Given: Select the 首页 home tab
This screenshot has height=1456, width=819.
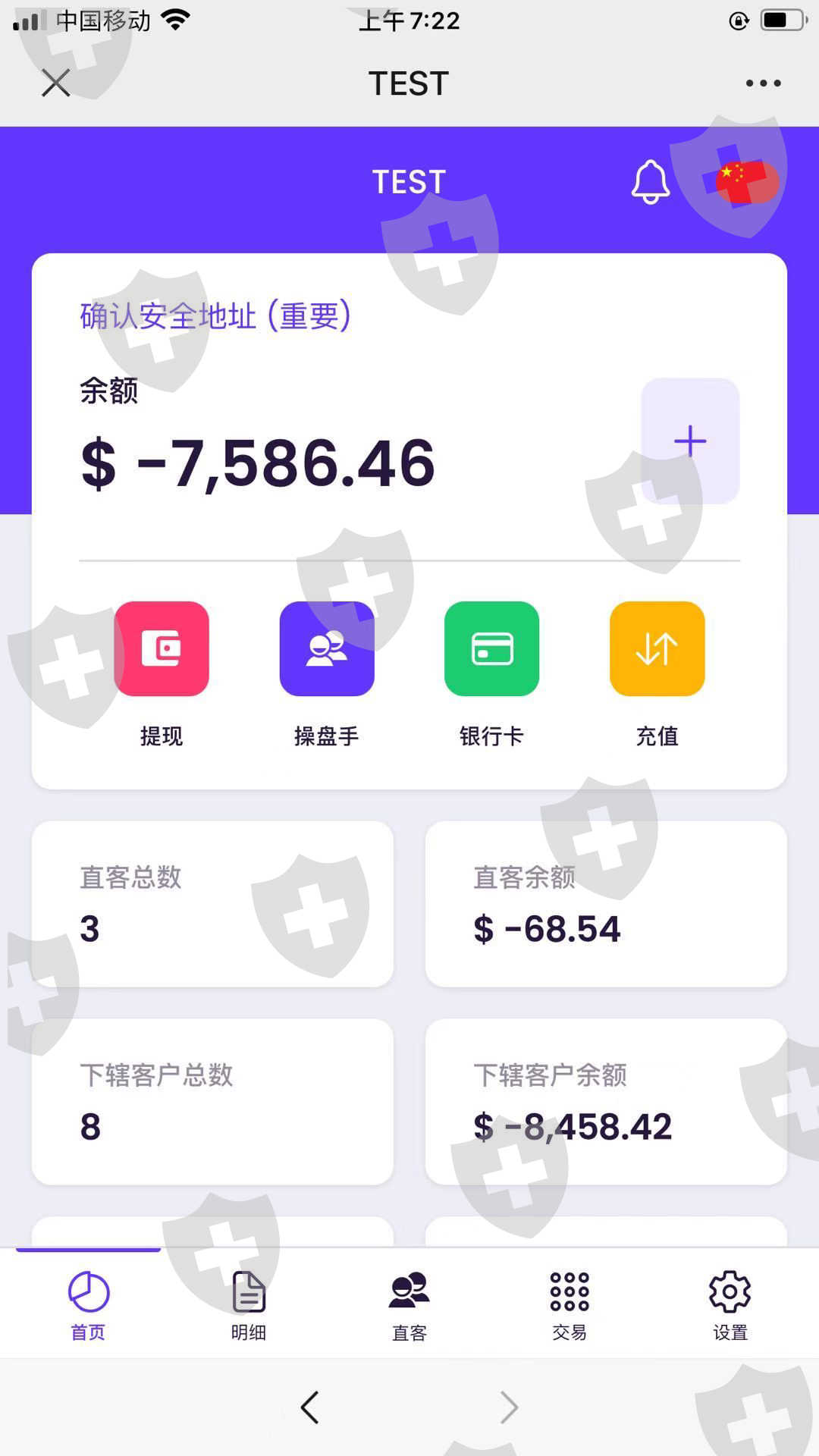Looking at the screenshot, I should [89, 1306].
